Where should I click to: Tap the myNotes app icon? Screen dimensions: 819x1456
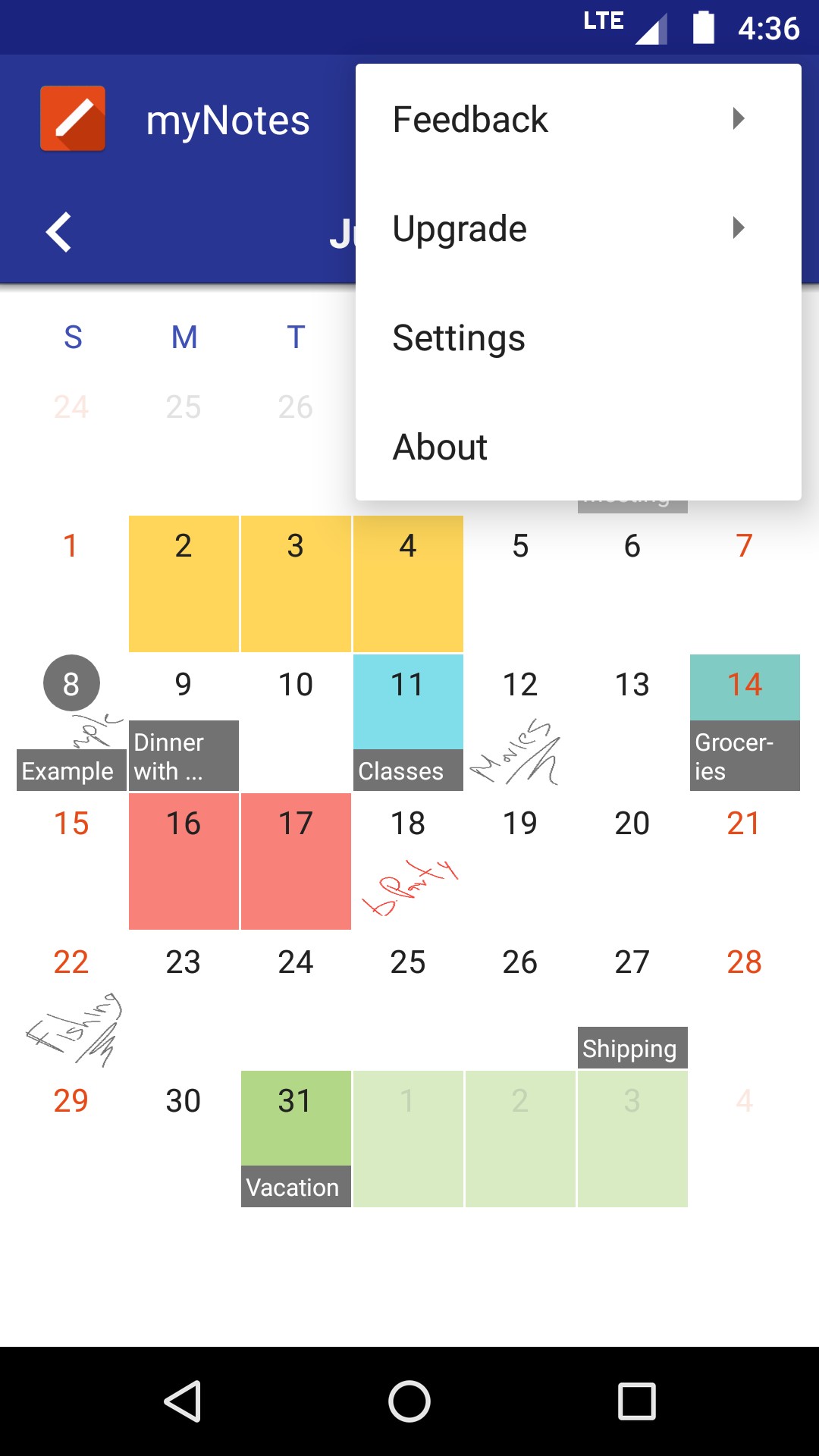(73, 119)
